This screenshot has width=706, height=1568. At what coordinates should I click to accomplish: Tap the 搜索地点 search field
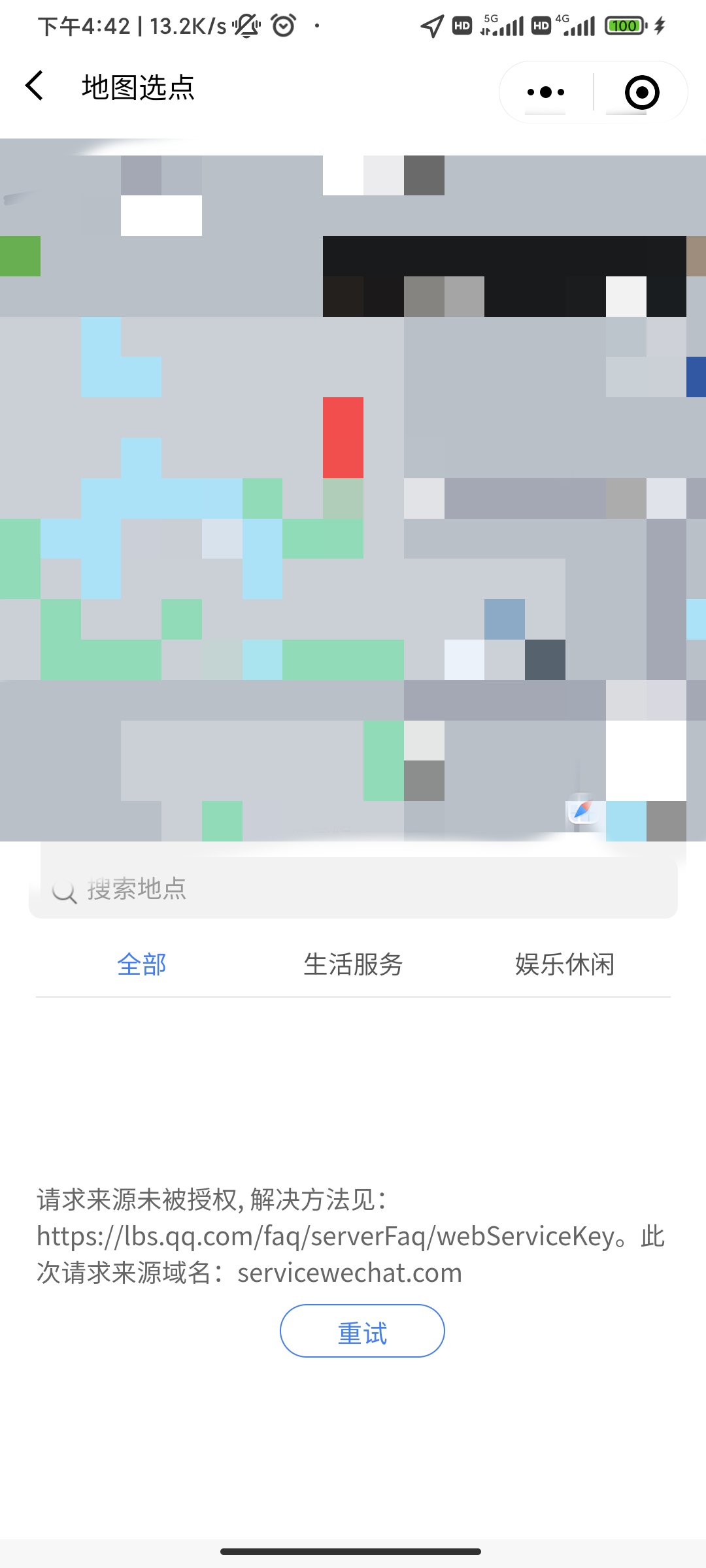tap(353, 888)
